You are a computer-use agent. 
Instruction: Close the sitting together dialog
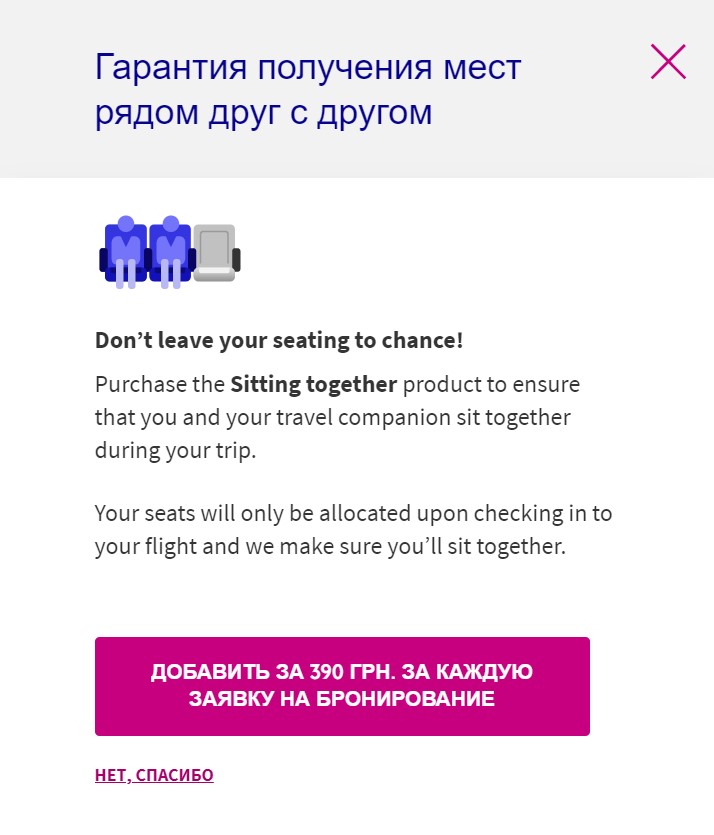tap(668, 62)
